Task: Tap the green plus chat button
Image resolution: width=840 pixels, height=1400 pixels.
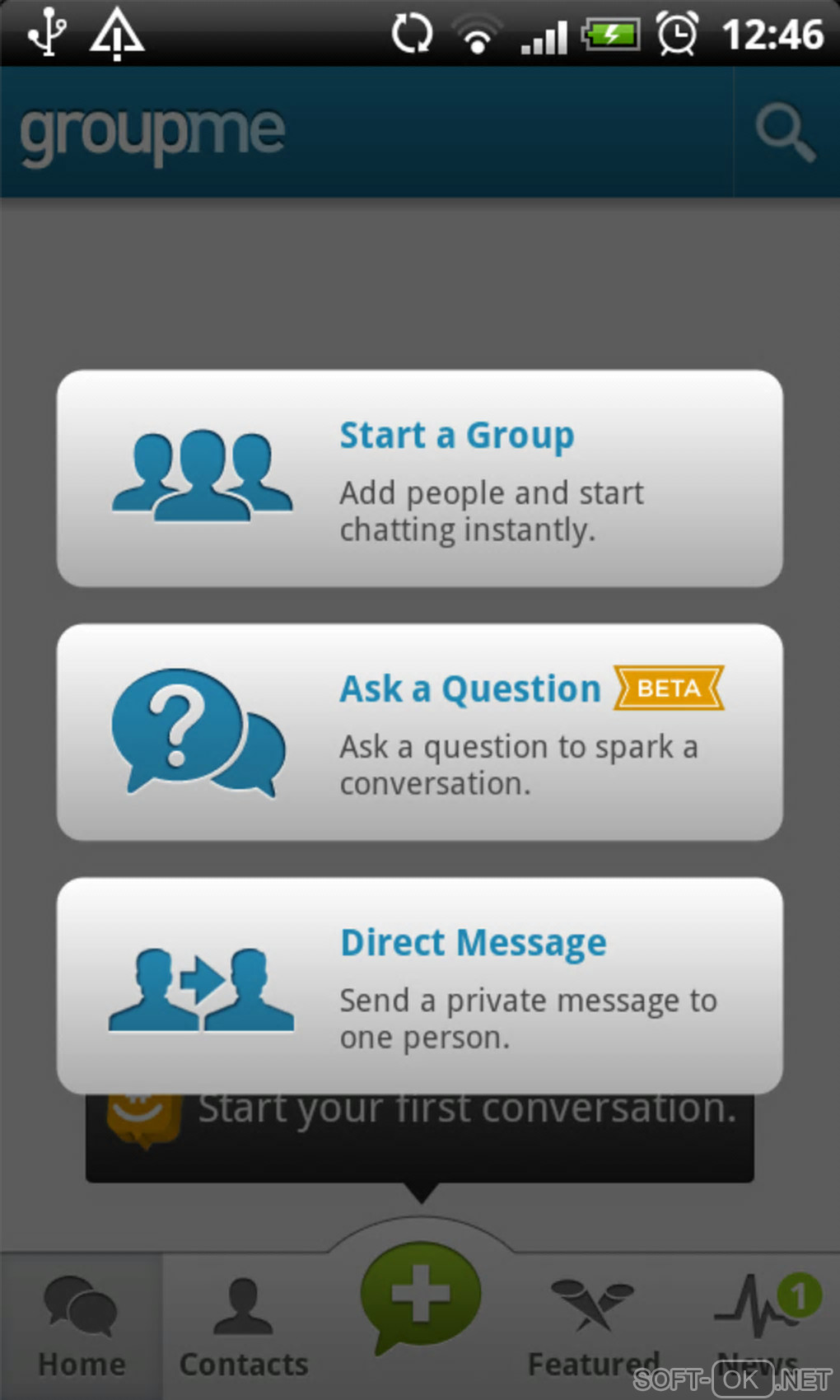Action: point(420,1293)
